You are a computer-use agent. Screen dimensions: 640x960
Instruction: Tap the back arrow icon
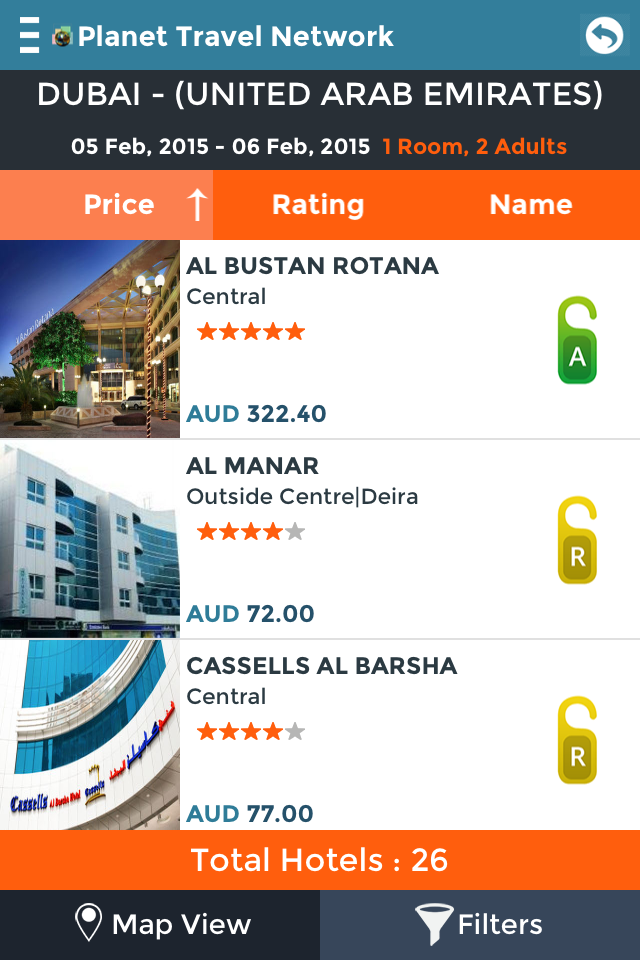(x=604, y=36)
